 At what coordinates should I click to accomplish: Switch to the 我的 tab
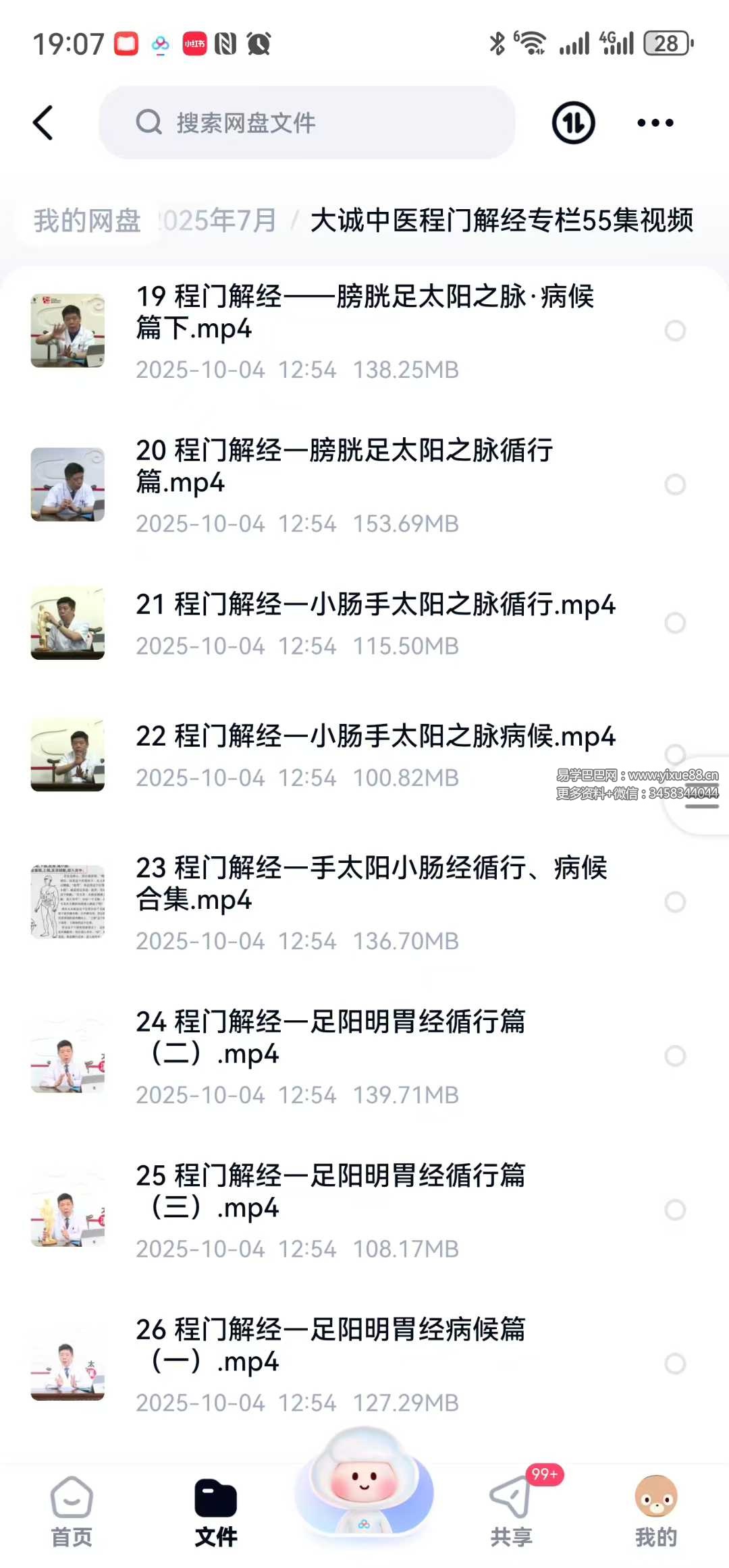coord(655,1509)
